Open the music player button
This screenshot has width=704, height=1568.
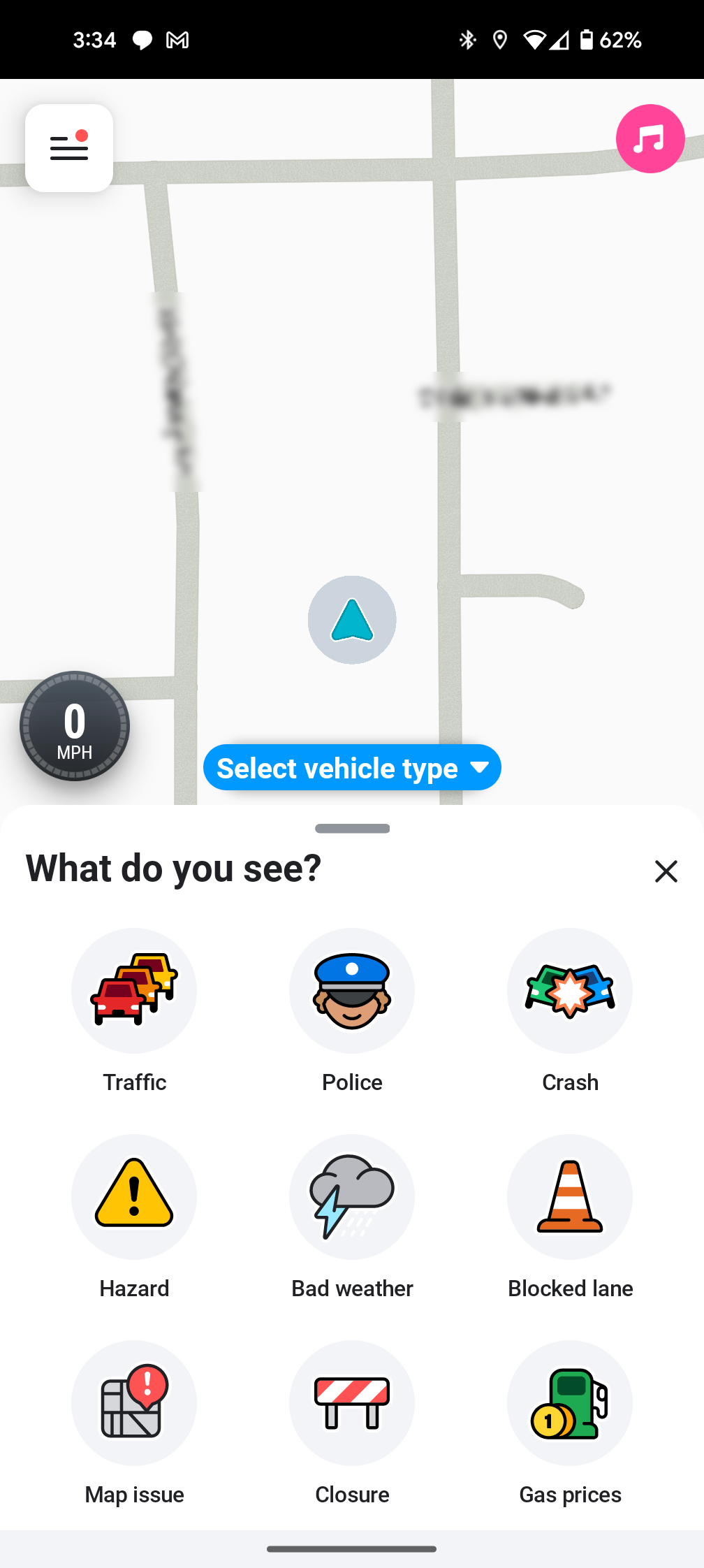(x=650, y=138)
